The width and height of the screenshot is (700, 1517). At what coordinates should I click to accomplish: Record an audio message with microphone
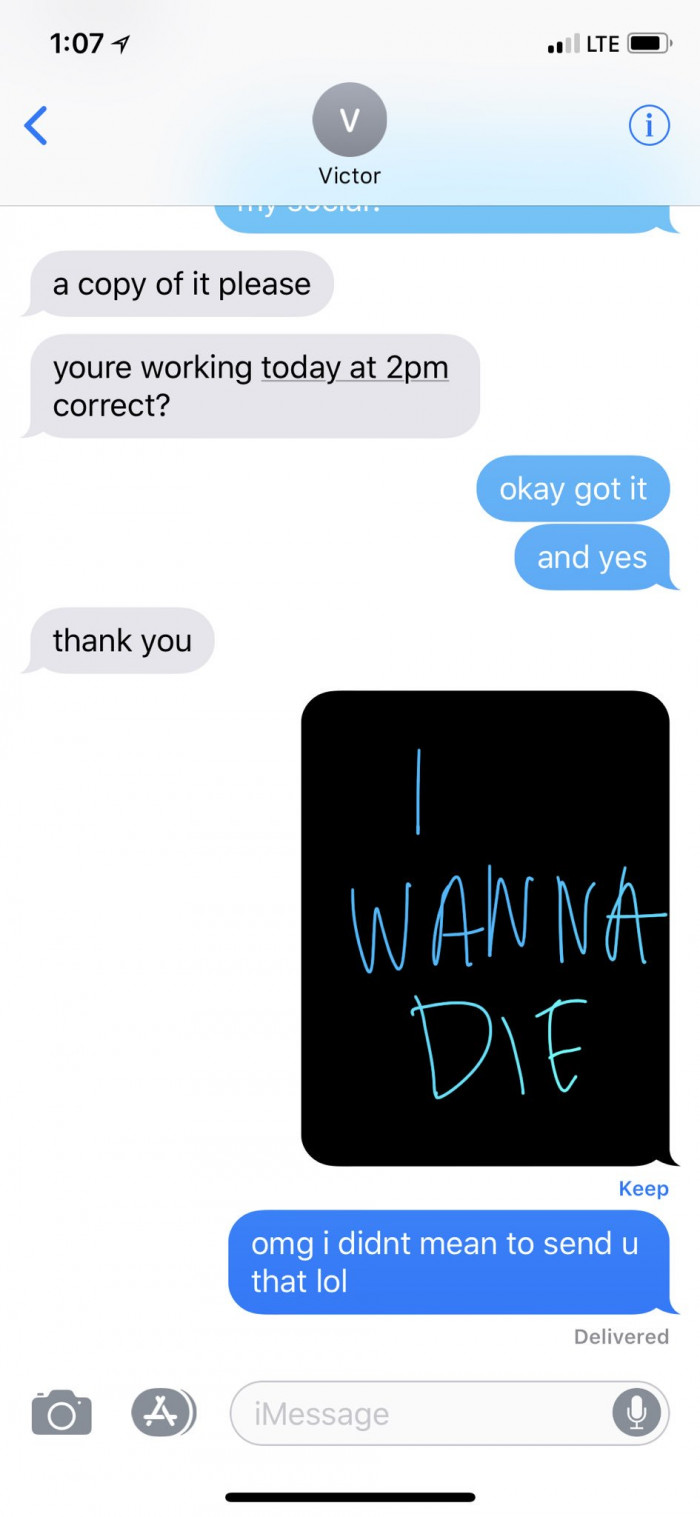[636, 1412]
